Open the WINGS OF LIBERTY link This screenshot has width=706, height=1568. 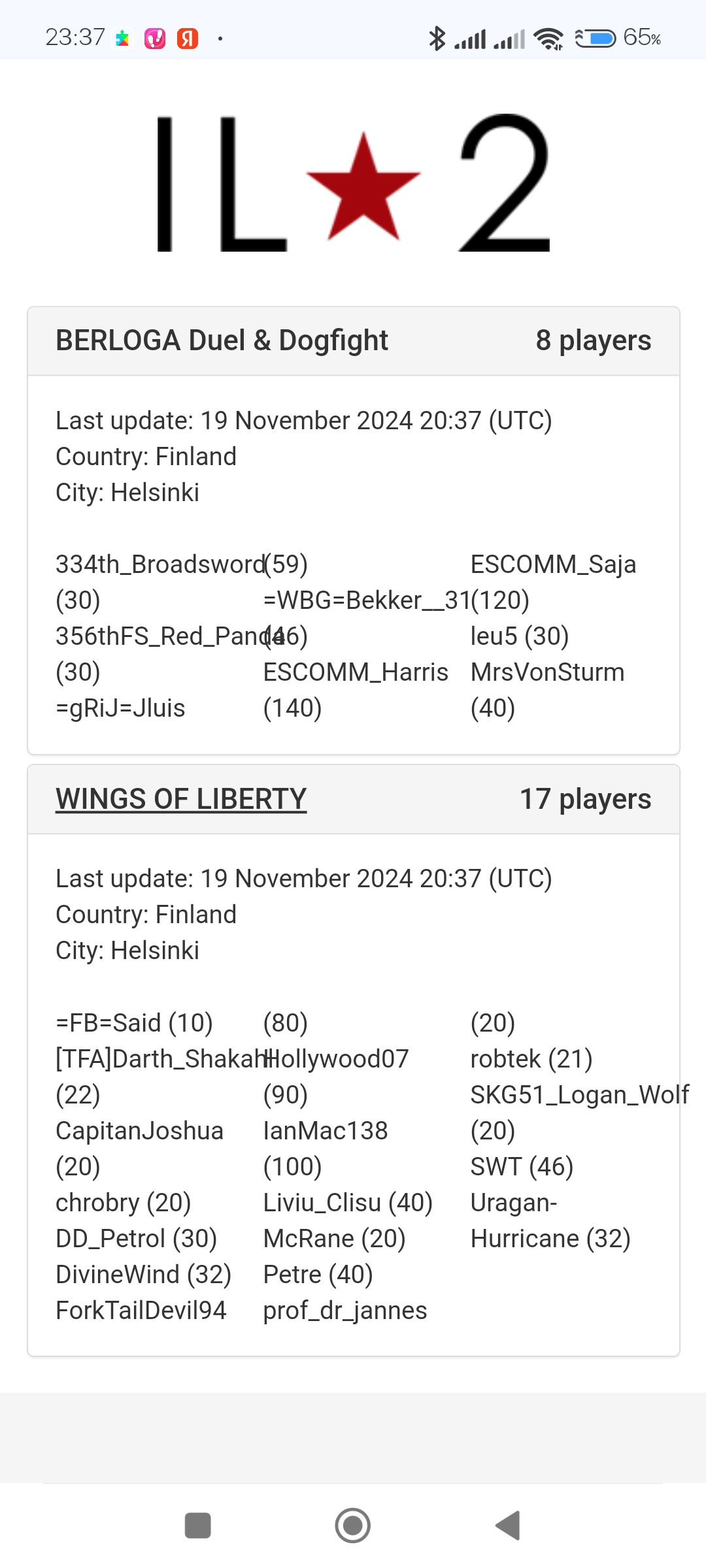pyautogui.click(x=181, y=798)
